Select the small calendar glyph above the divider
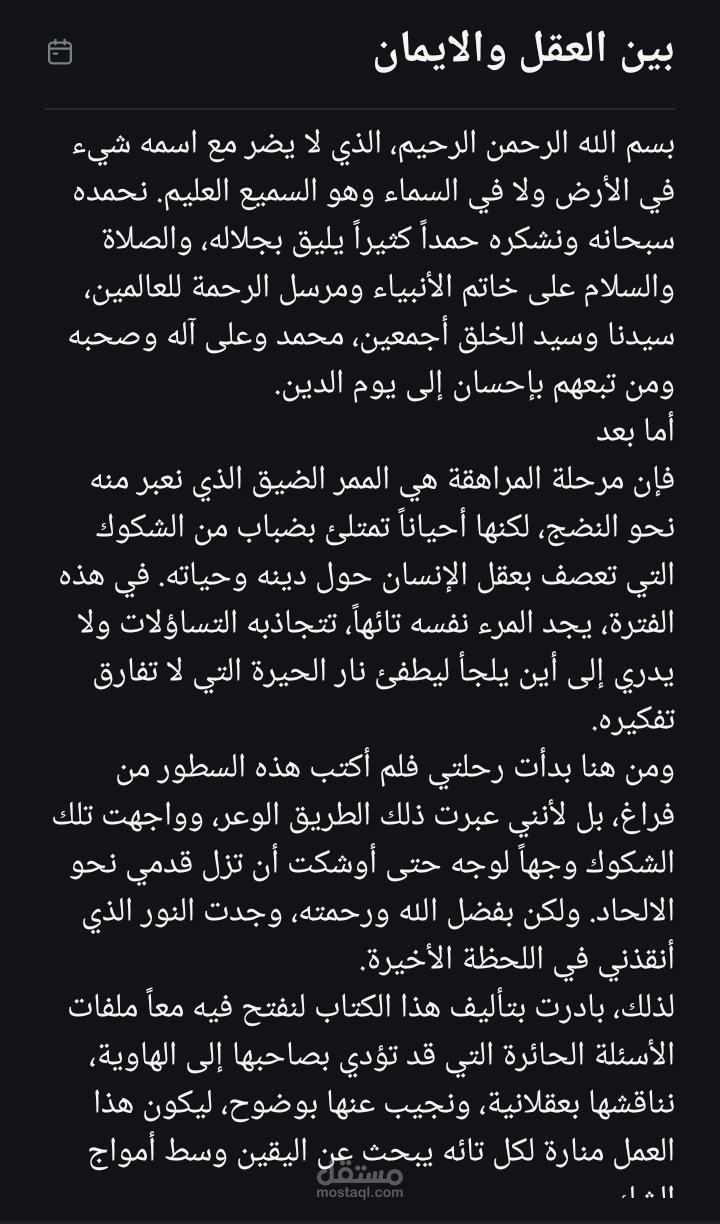This screenshot has width=720, height=1224. coord(62,51)
